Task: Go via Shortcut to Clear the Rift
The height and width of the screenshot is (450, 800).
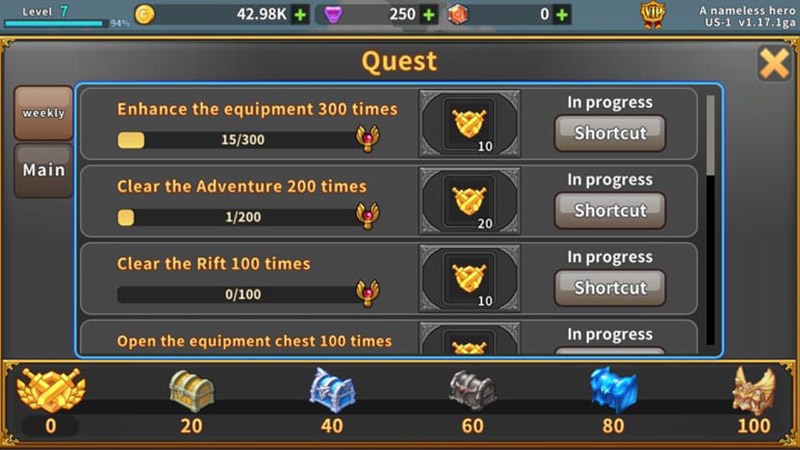Action: point(610,288)
